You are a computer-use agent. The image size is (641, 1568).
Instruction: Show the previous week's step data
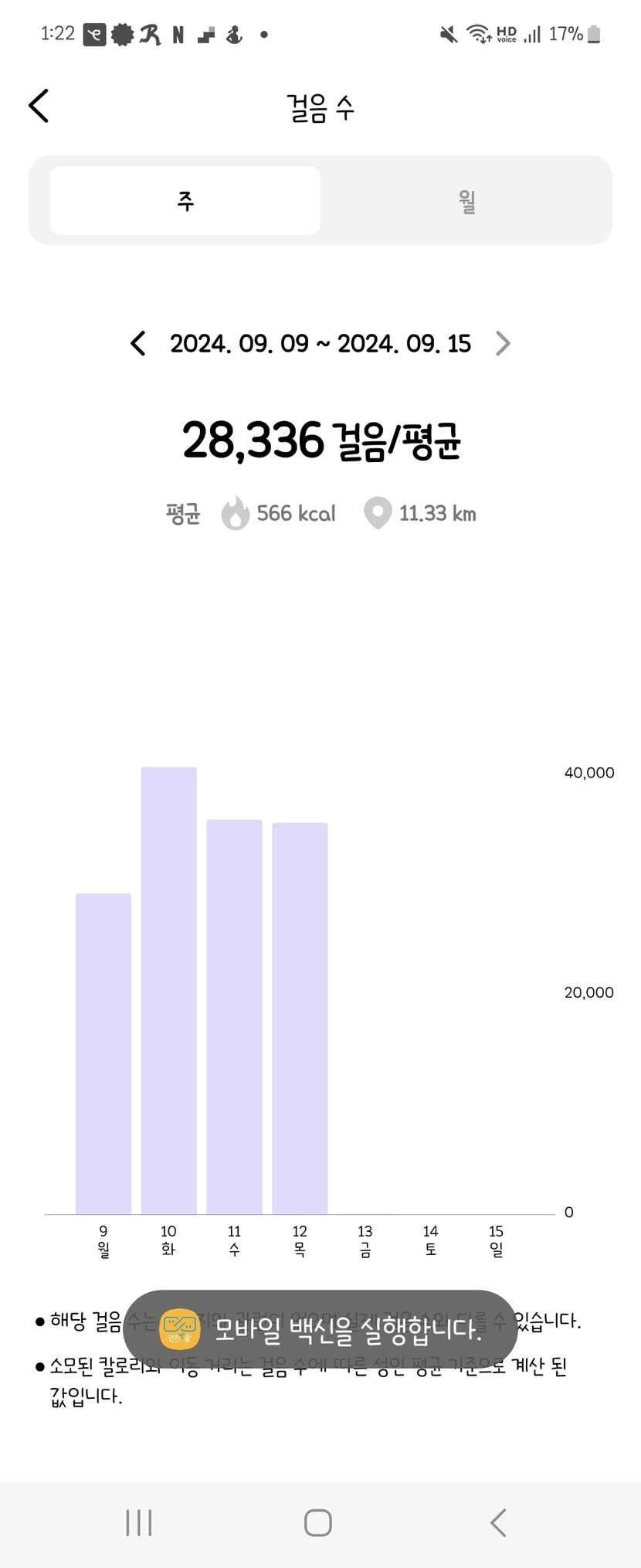point(138,343)
